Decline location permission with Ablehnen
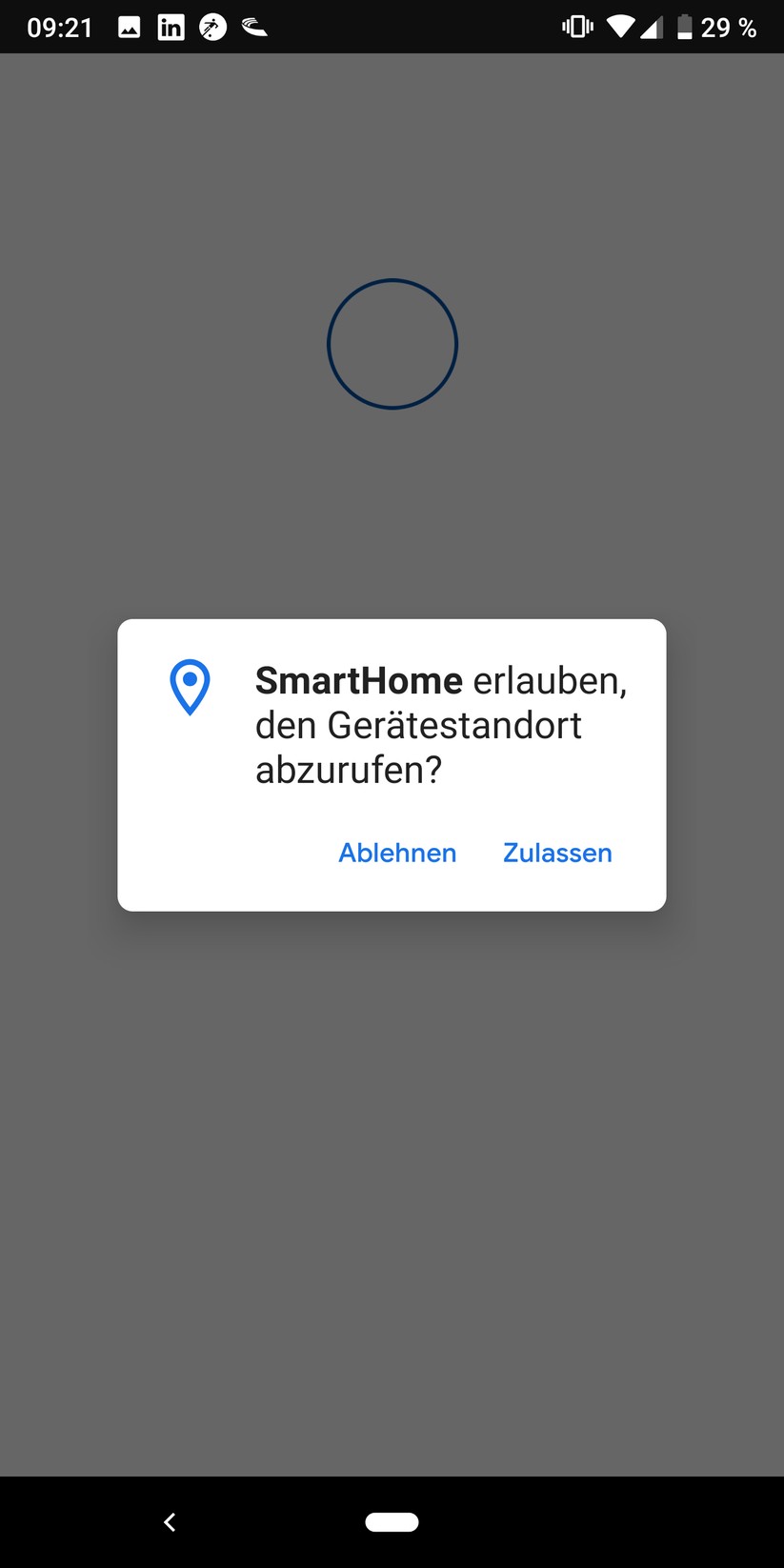The width and height of the screenshot is (784, 1568). (x=397, y=853)
